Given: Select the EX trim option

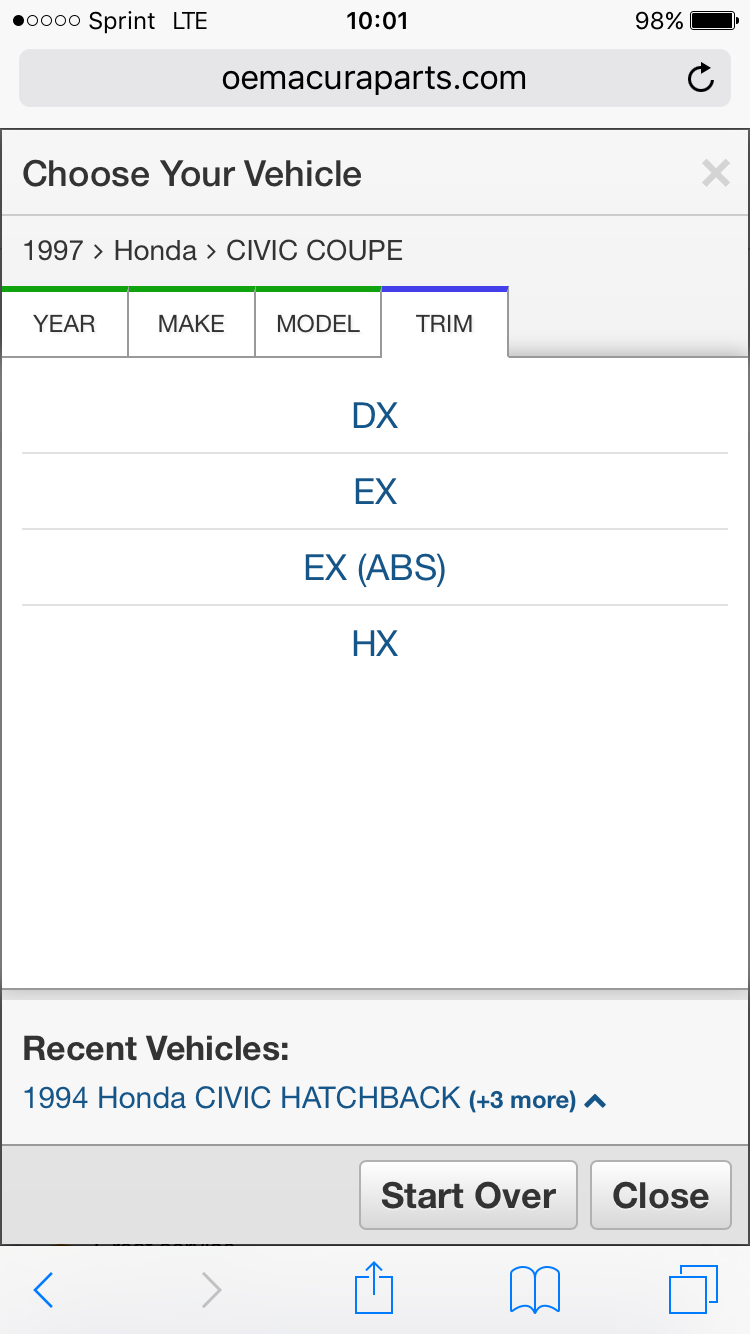Looking at the screenshot, I should (x=375, y=492).
